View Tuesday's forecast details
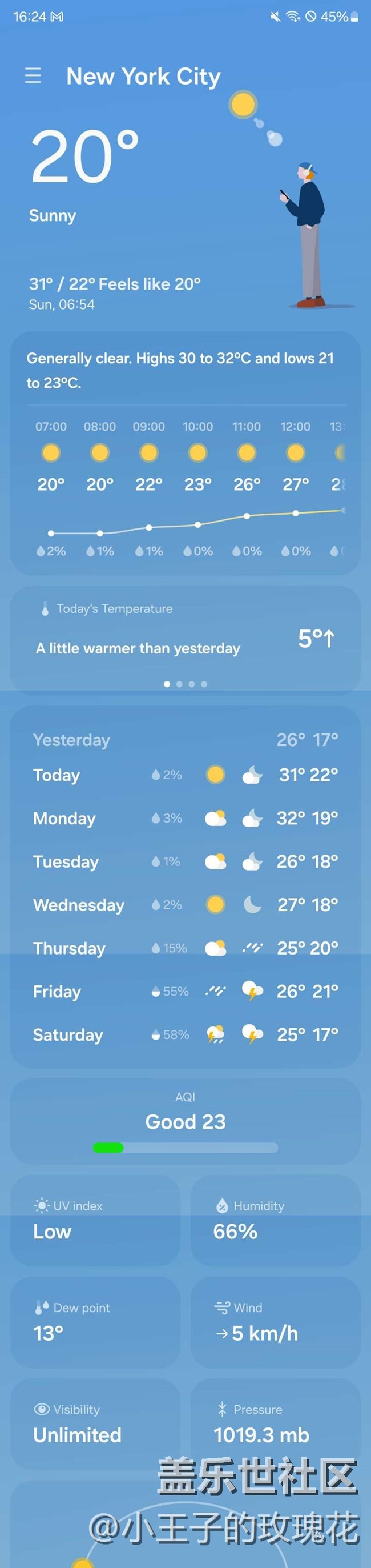 pyautogui.click(x=185, y=861)
